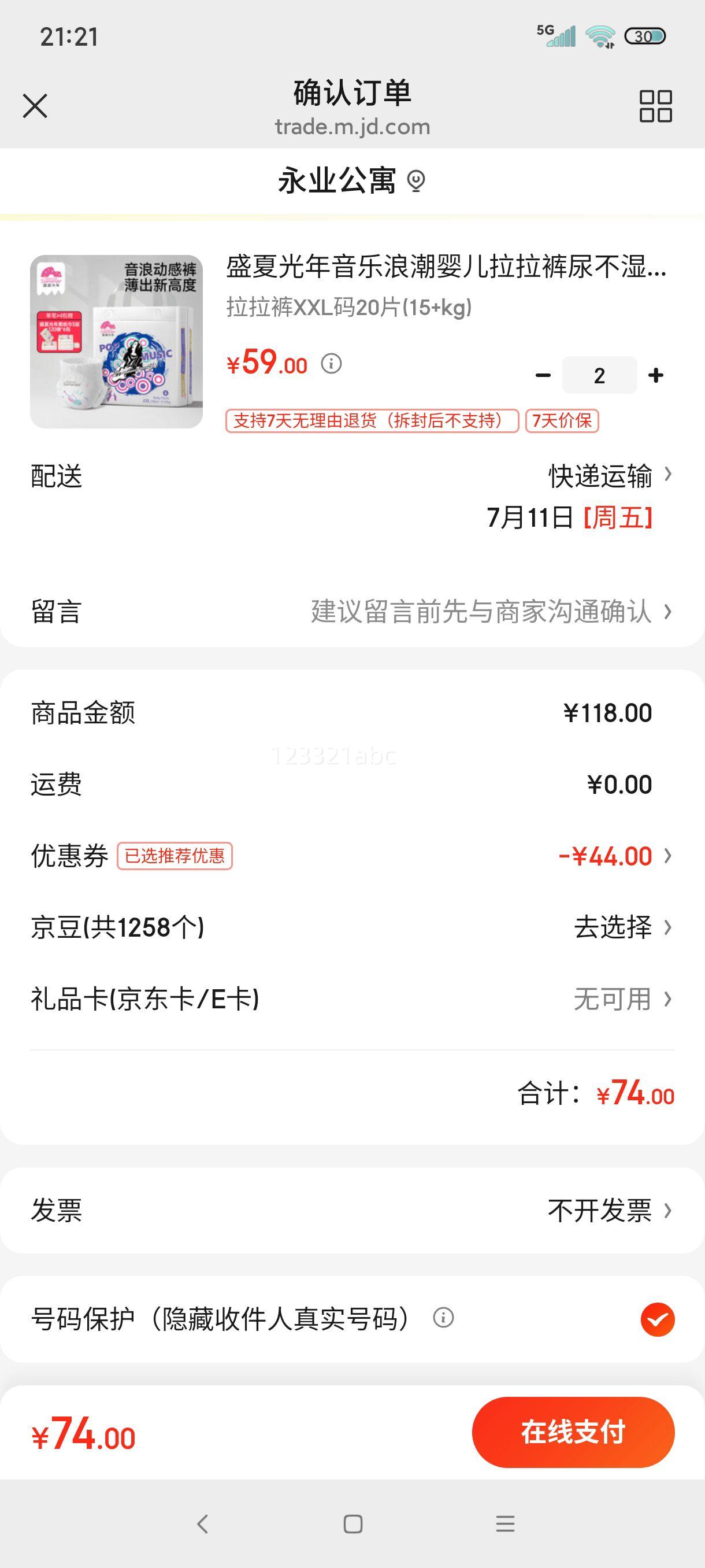The image size is (705, 1568).
Task: Open the 留言 message row
Action: coord(352,611)
